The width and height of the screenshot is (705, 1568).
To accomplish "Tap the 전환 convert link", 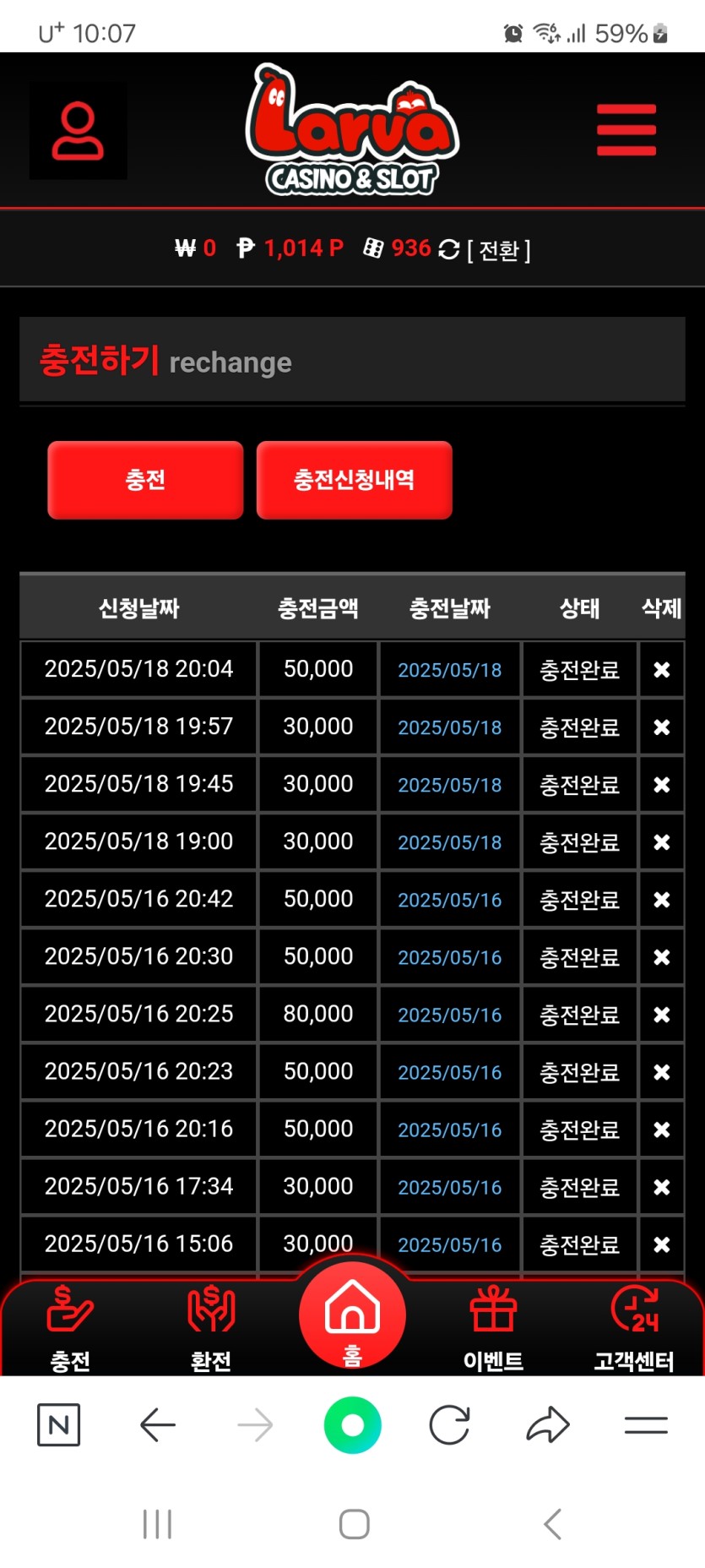I will (498, 250).
